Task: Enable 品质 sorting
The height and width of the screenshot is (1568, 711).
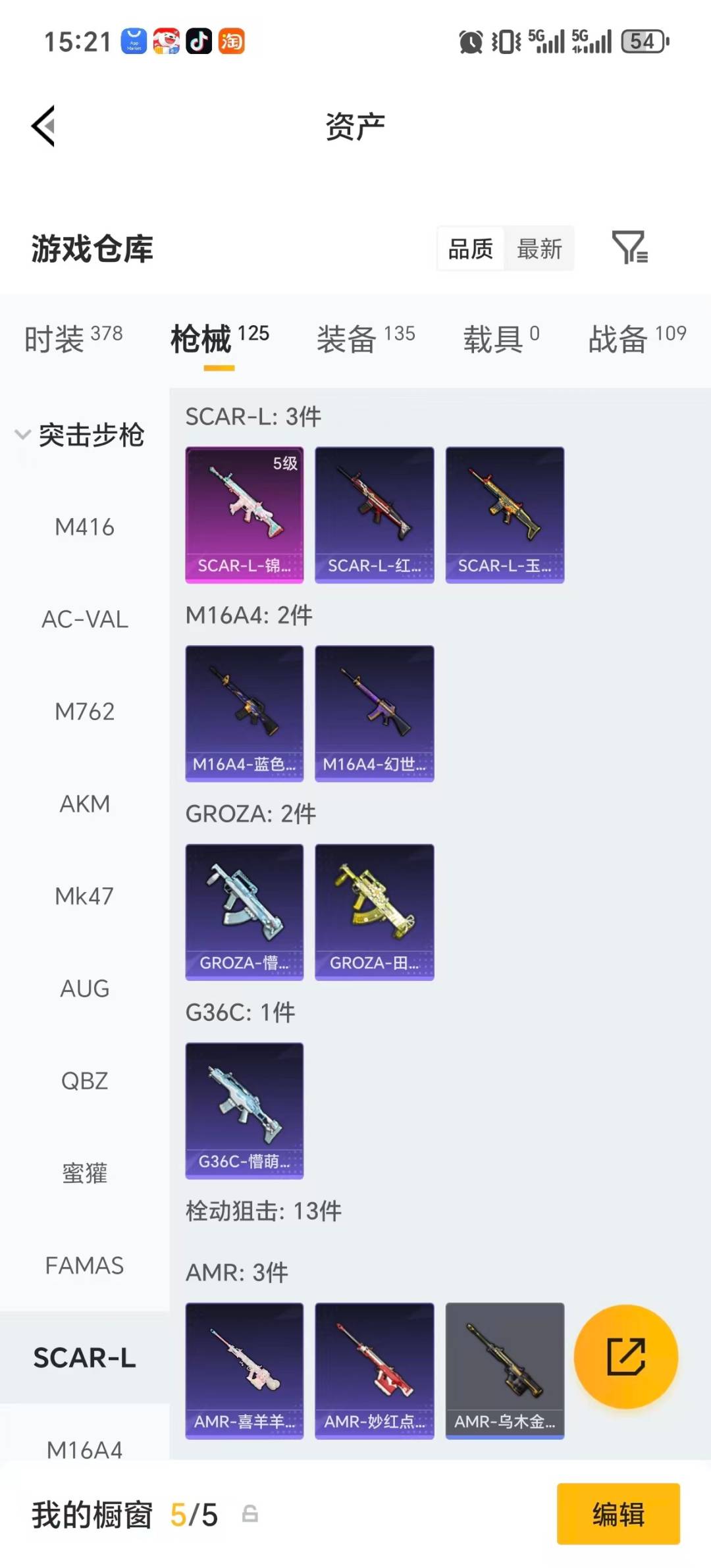Action: [x=469, y=249]
